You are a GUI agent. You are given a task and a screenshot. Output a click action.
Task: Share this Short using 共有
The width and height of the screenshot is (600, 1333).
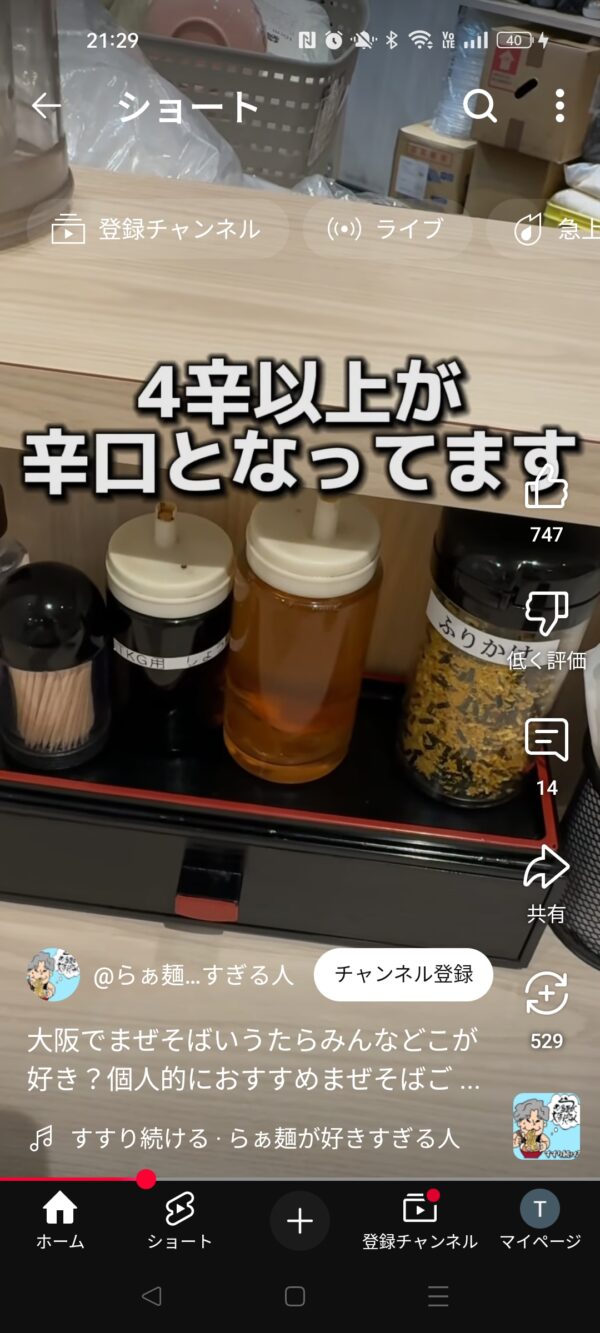click(x=546, y=868)
